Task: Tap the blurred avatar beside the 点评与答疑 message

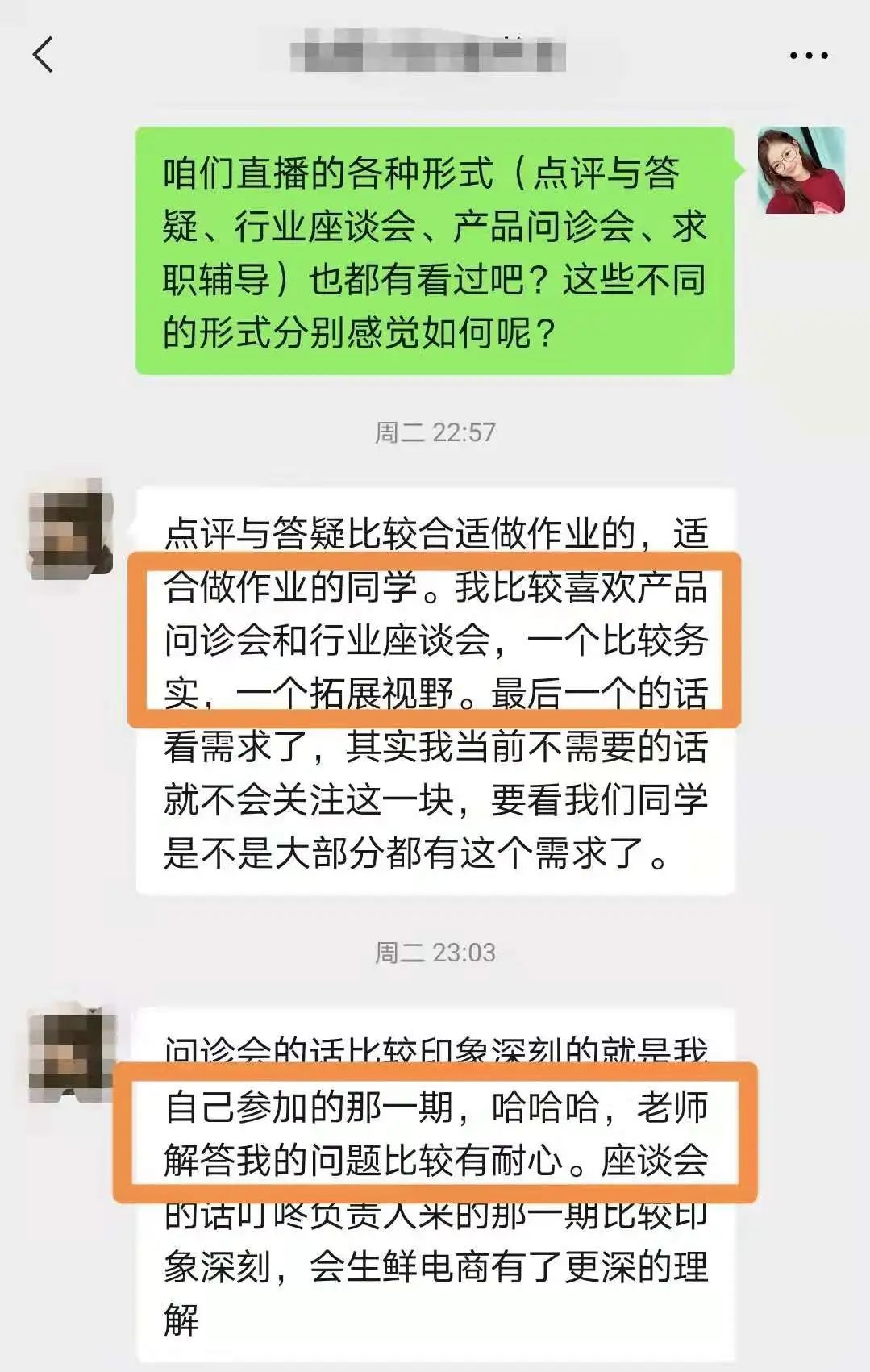Action: pos(71,529)
